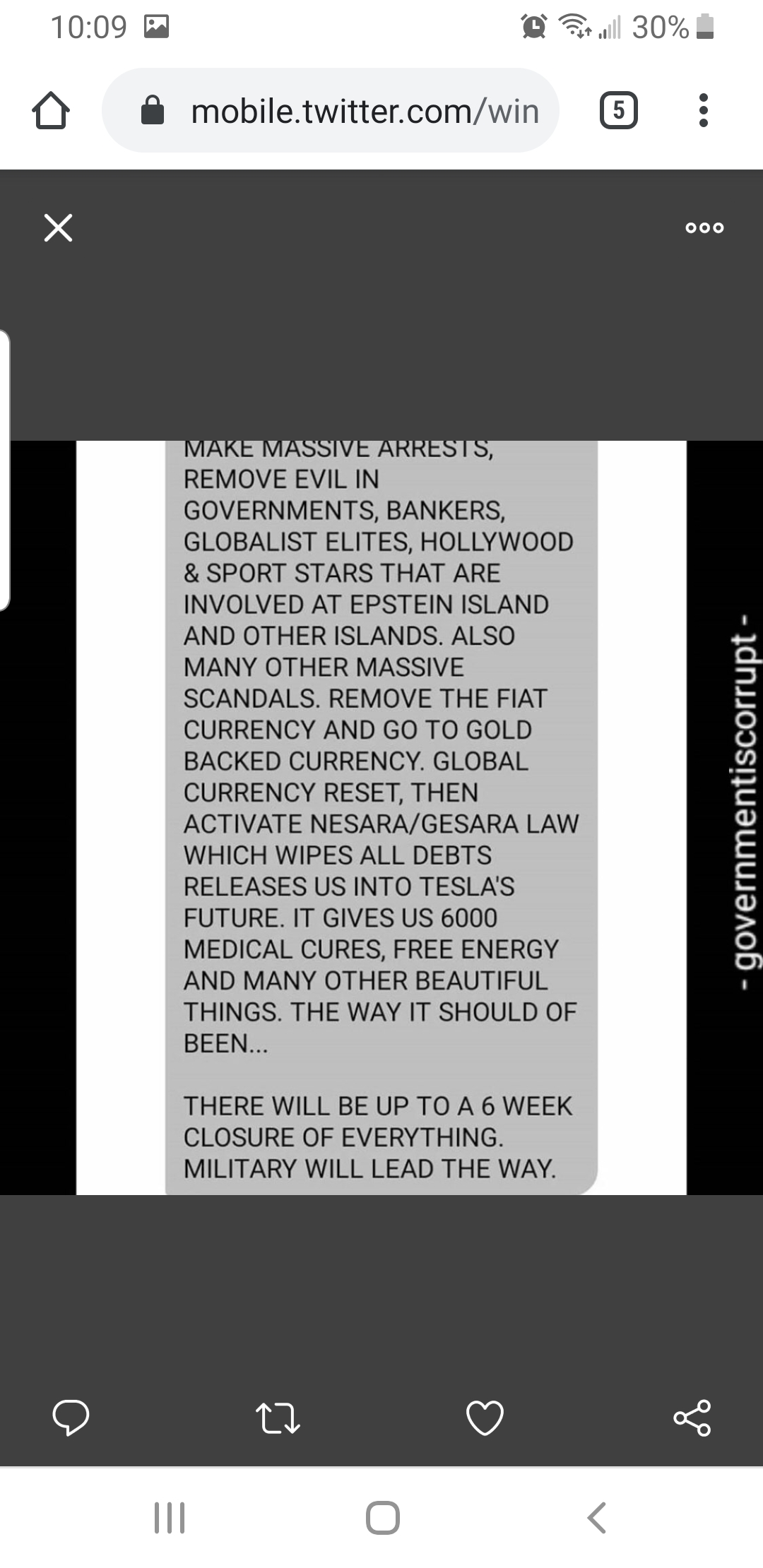
Task: Like this tweet with the heart
Action: [x=485, y=1417]
